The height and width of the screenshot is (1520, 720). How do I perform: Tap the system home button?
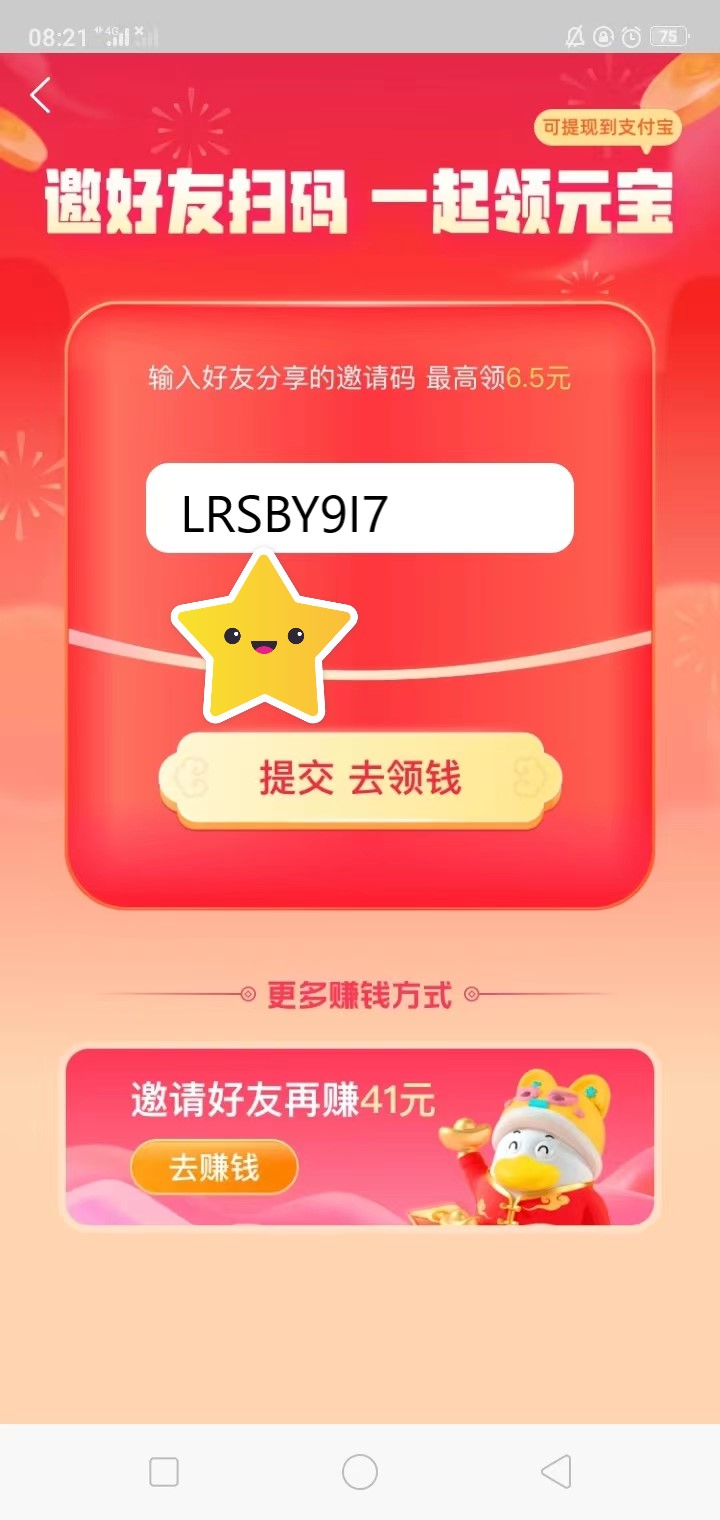coord(360,1472)
